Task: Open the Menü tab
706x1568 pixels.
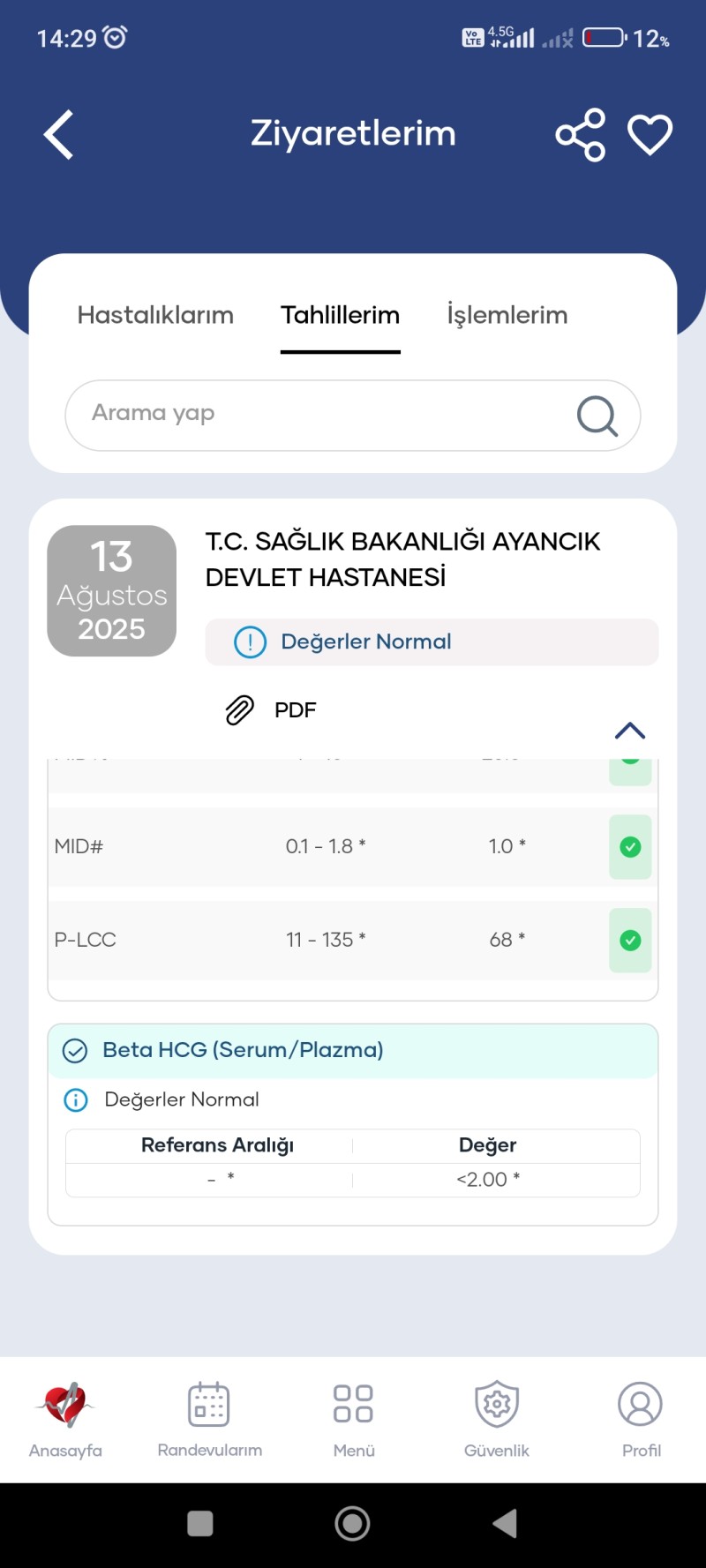Action: (x=353, y=1417)
